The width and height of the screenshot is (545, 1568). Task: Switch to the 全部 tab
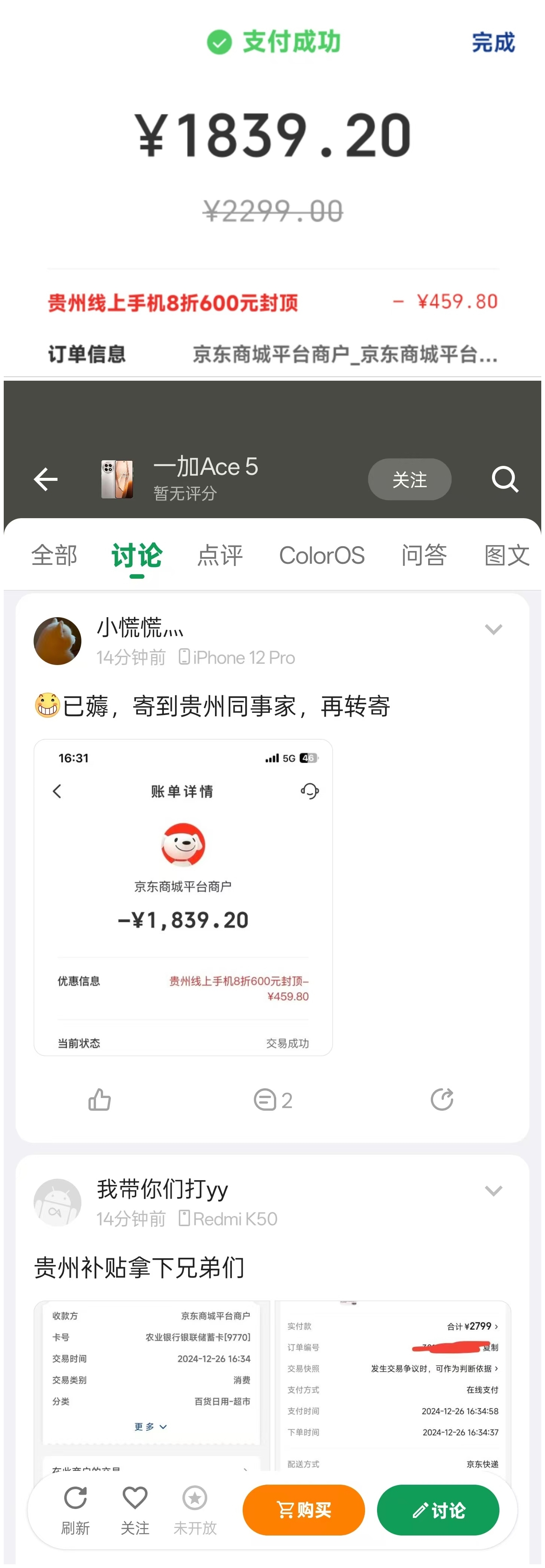54,555
